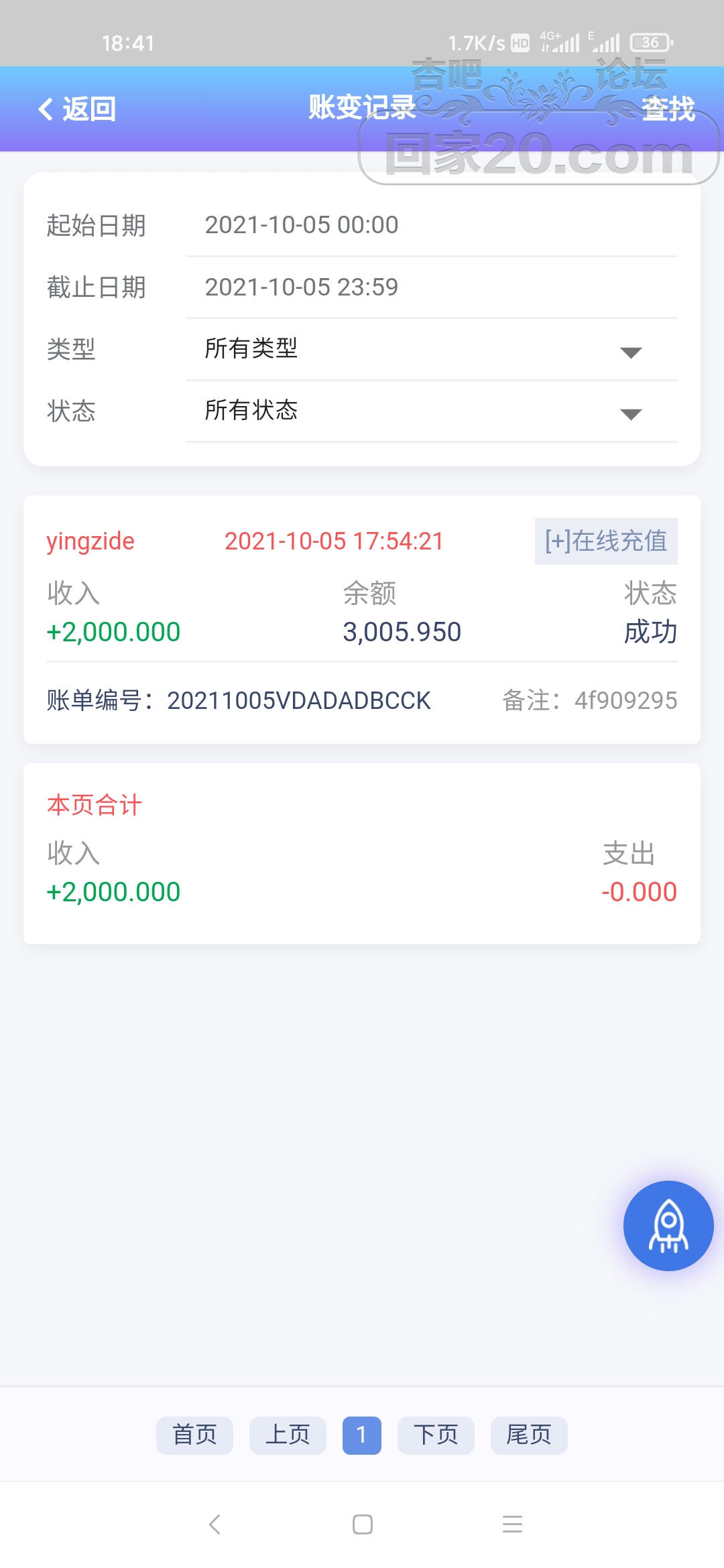The image size is (724, 1568).
Task: Go to 下页 next page
Action: [436, 1435]
